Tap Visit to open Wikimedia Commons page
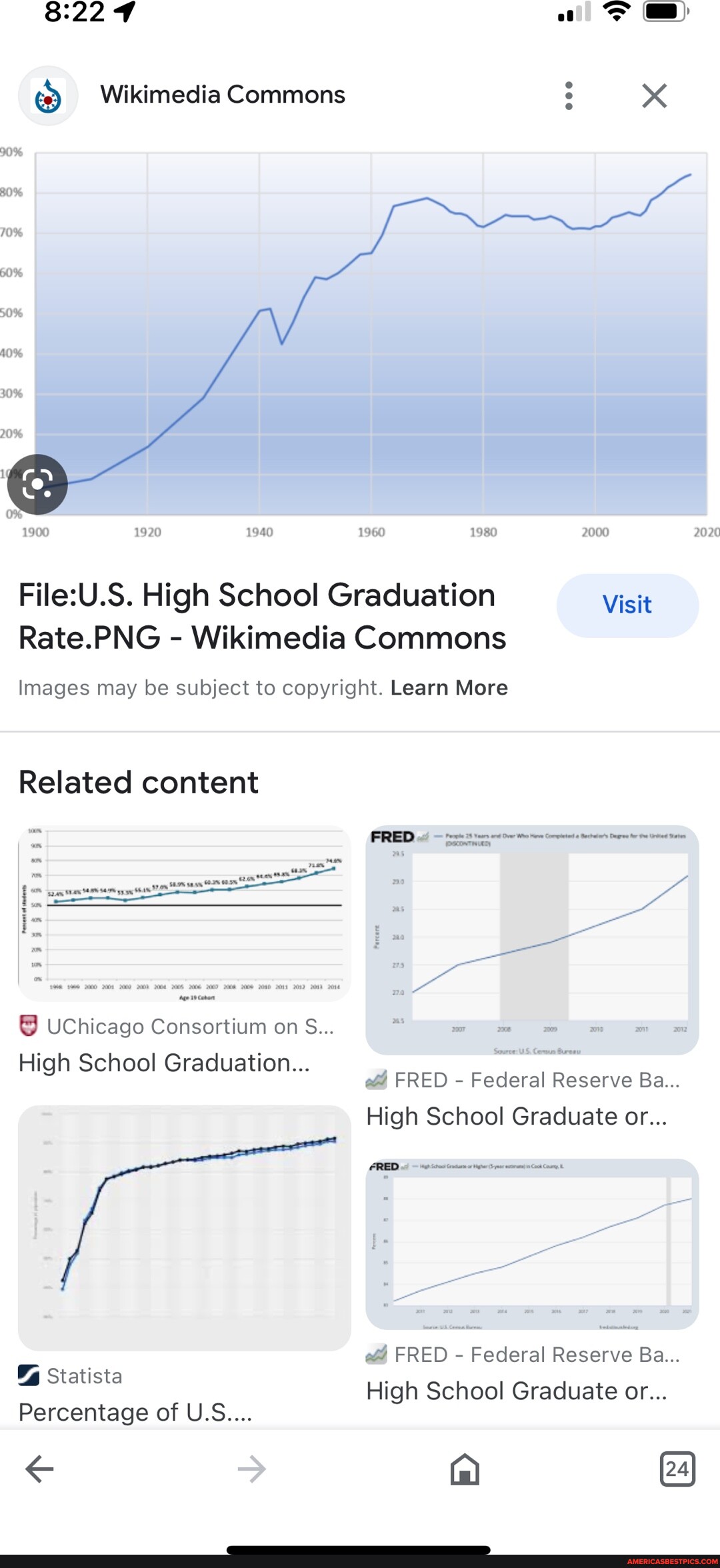 coord(627,604)
